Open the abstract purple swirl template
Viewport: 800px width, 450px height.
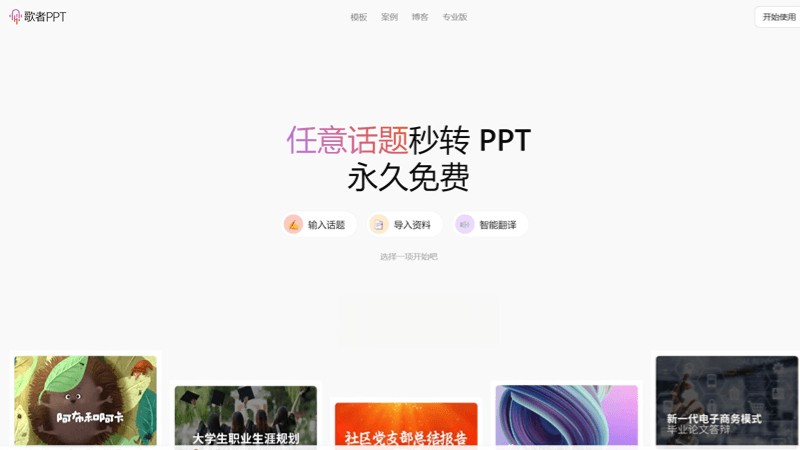[566, 415]
